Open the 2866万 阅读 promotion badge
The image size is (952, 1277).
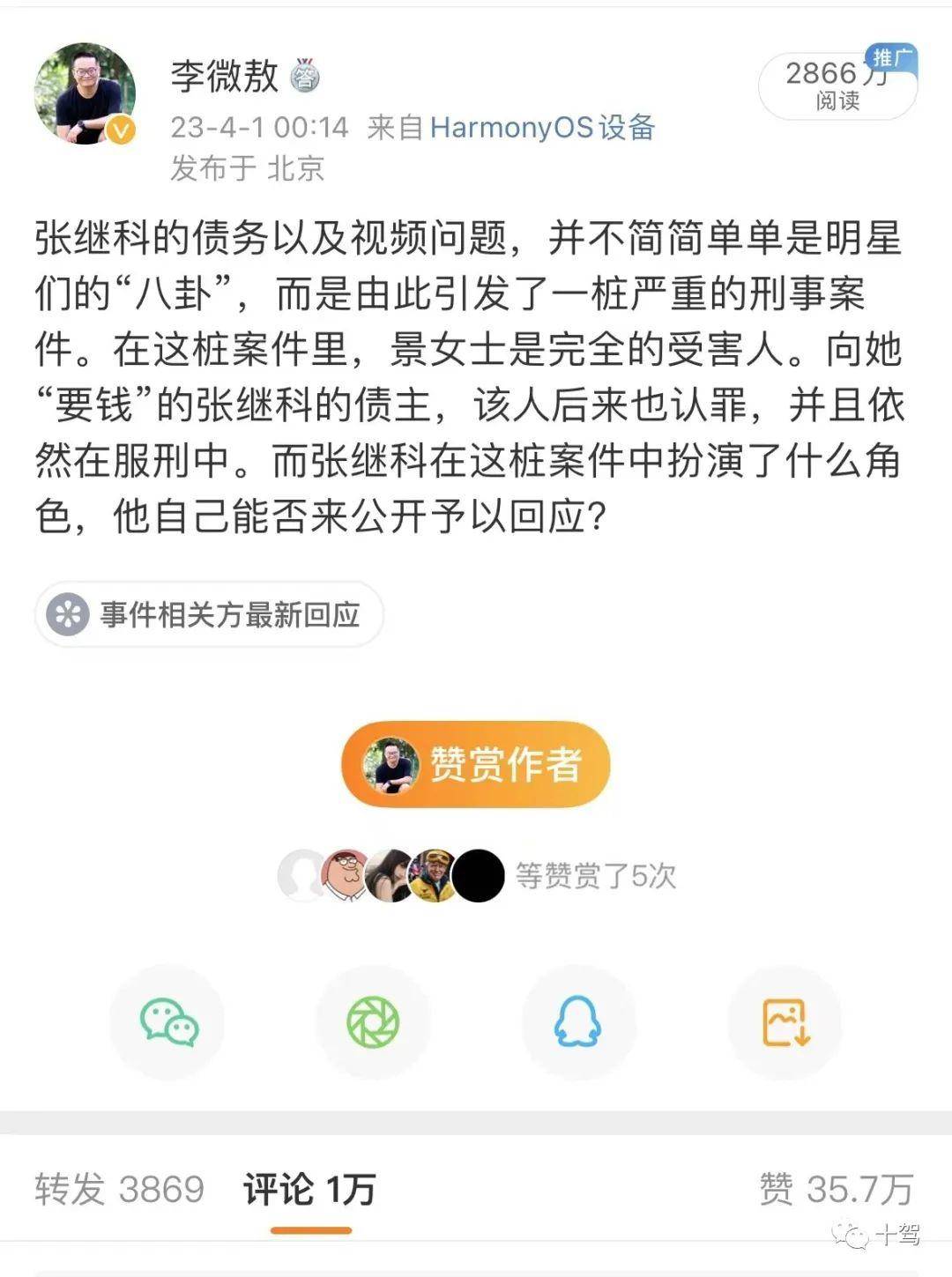837,85
